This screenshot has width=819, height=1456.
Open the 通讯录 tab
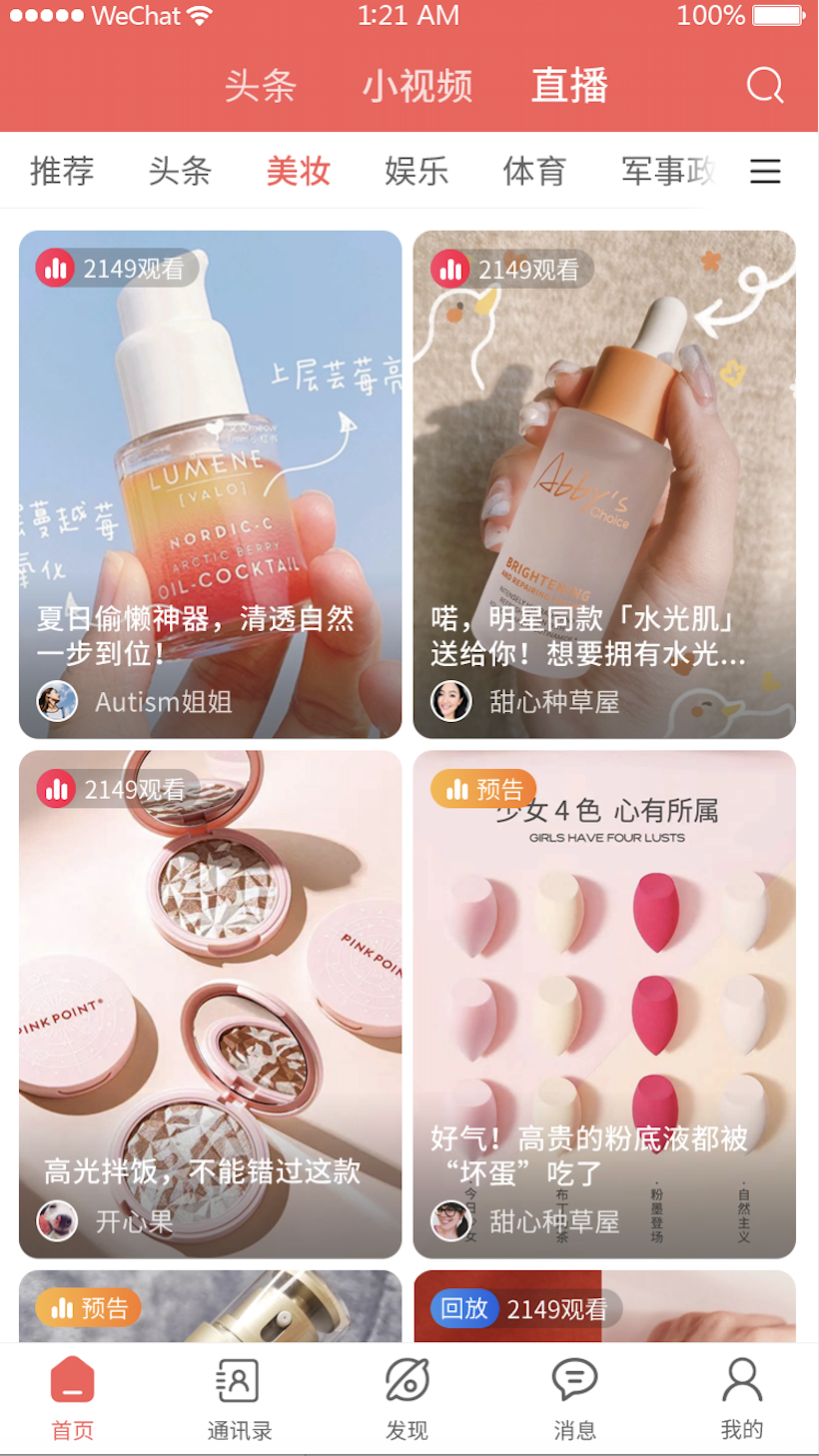click(240, 1398)
